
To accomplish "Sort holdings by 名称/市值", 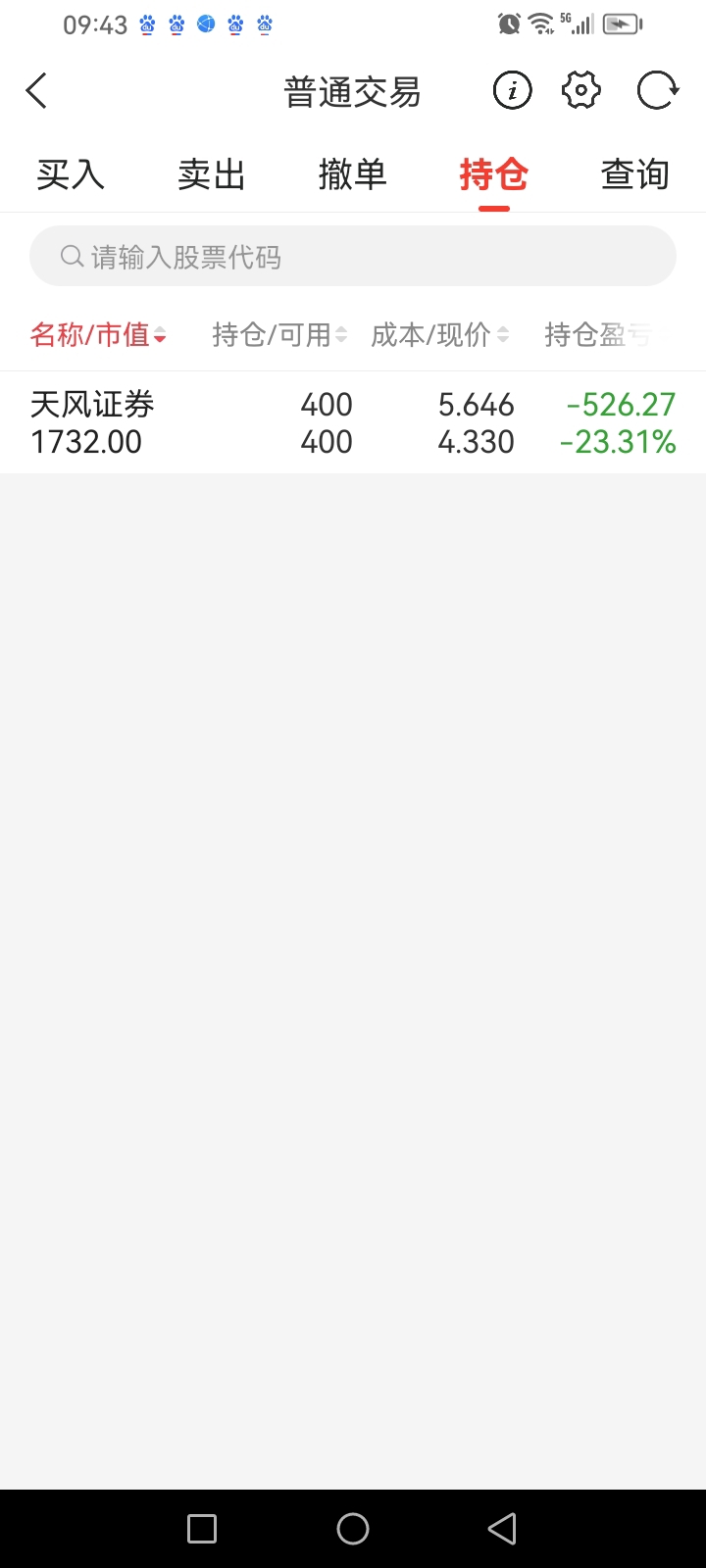I will [98, 335].
